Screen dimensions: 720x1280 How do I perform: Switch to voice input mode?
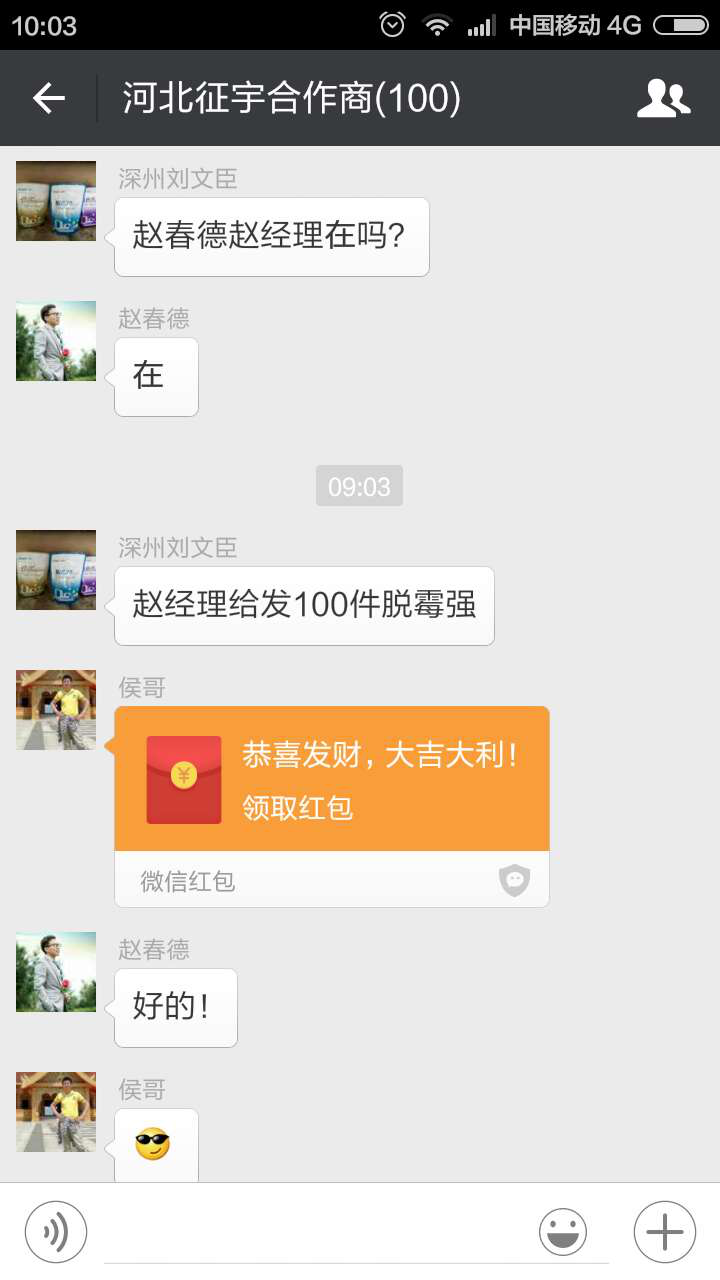click(56, 1232)
